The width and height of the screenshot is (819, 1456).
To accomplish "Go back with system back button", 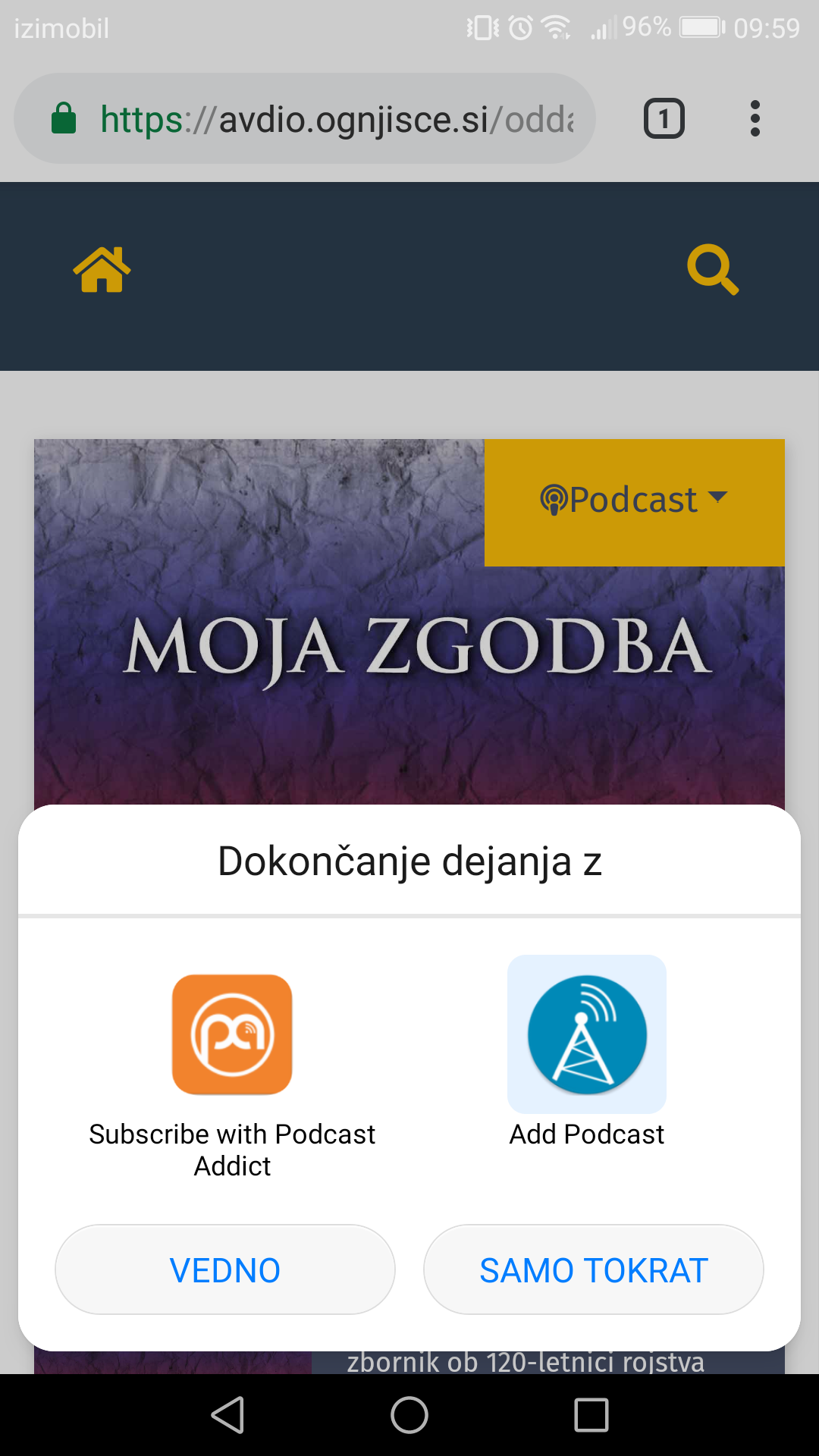I will (x=227, y=1415).
